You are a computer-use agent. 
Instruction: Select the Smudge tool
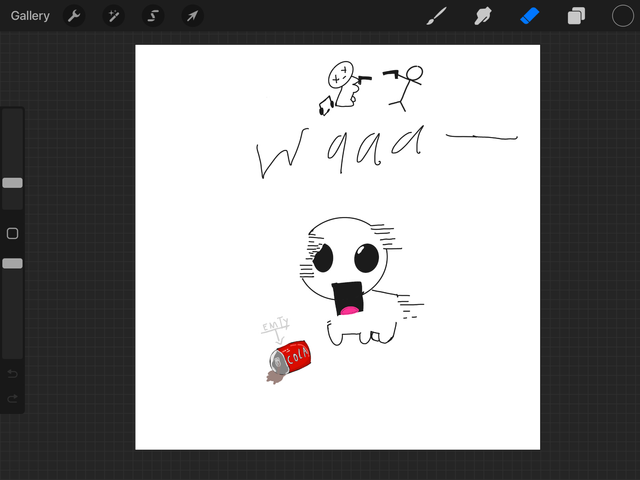click(483, 16)
